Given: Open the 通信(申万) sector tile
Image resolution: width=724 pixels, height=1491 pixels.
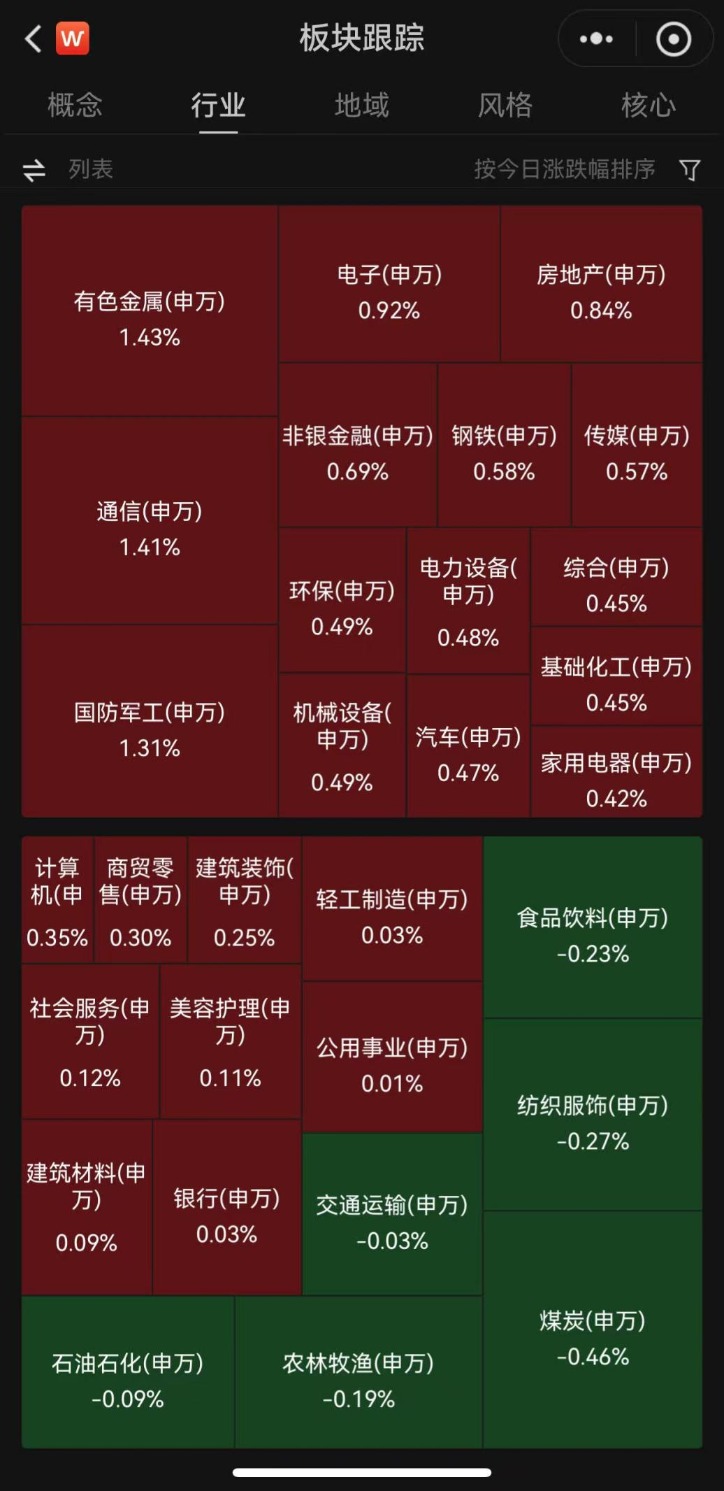Looking at the screenshot, I should pos(150,521).
